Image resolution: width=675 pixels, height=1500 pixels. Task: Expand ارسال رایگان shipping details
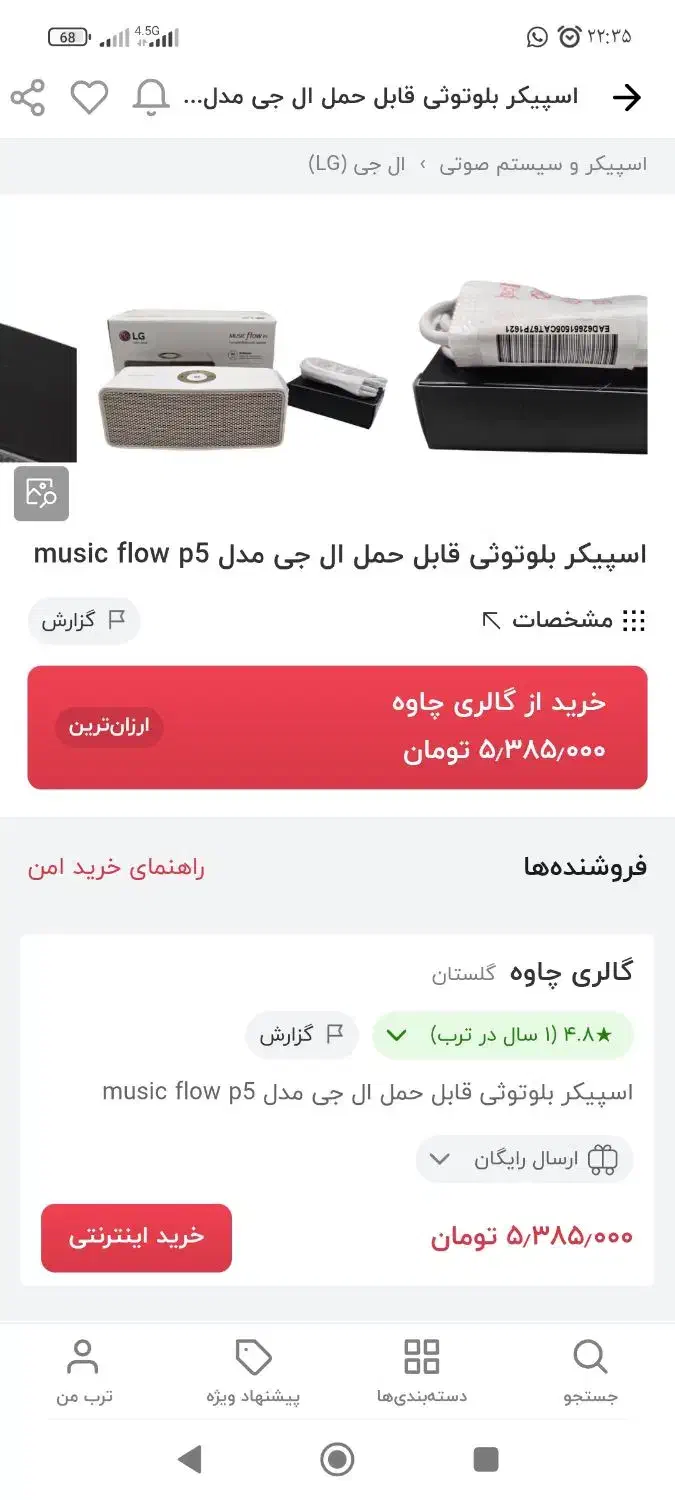click(x=525, y=1160)
